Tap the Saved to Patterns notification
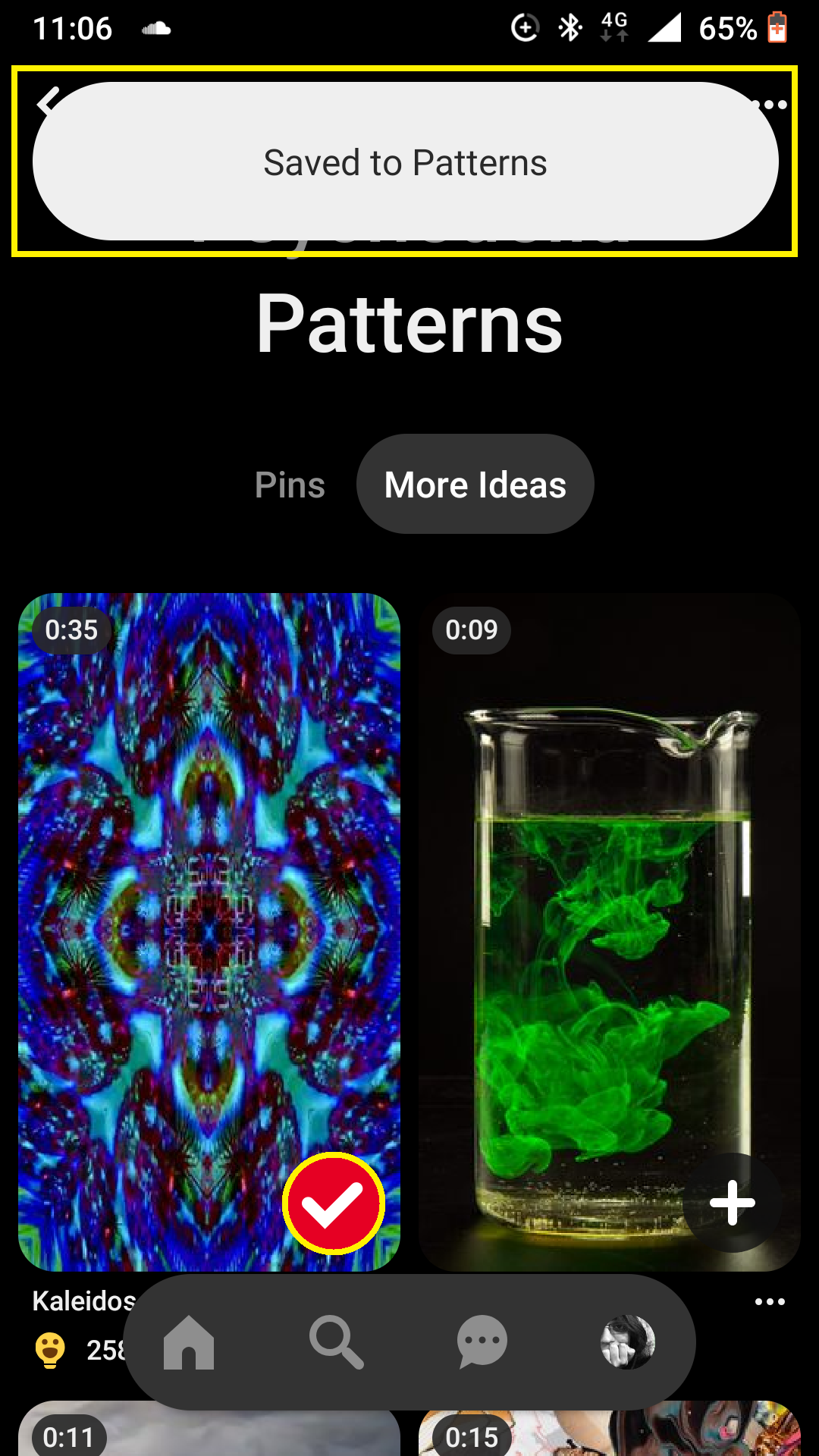The width and height of the screenshot is (819, 1456). tap(406, 162)
